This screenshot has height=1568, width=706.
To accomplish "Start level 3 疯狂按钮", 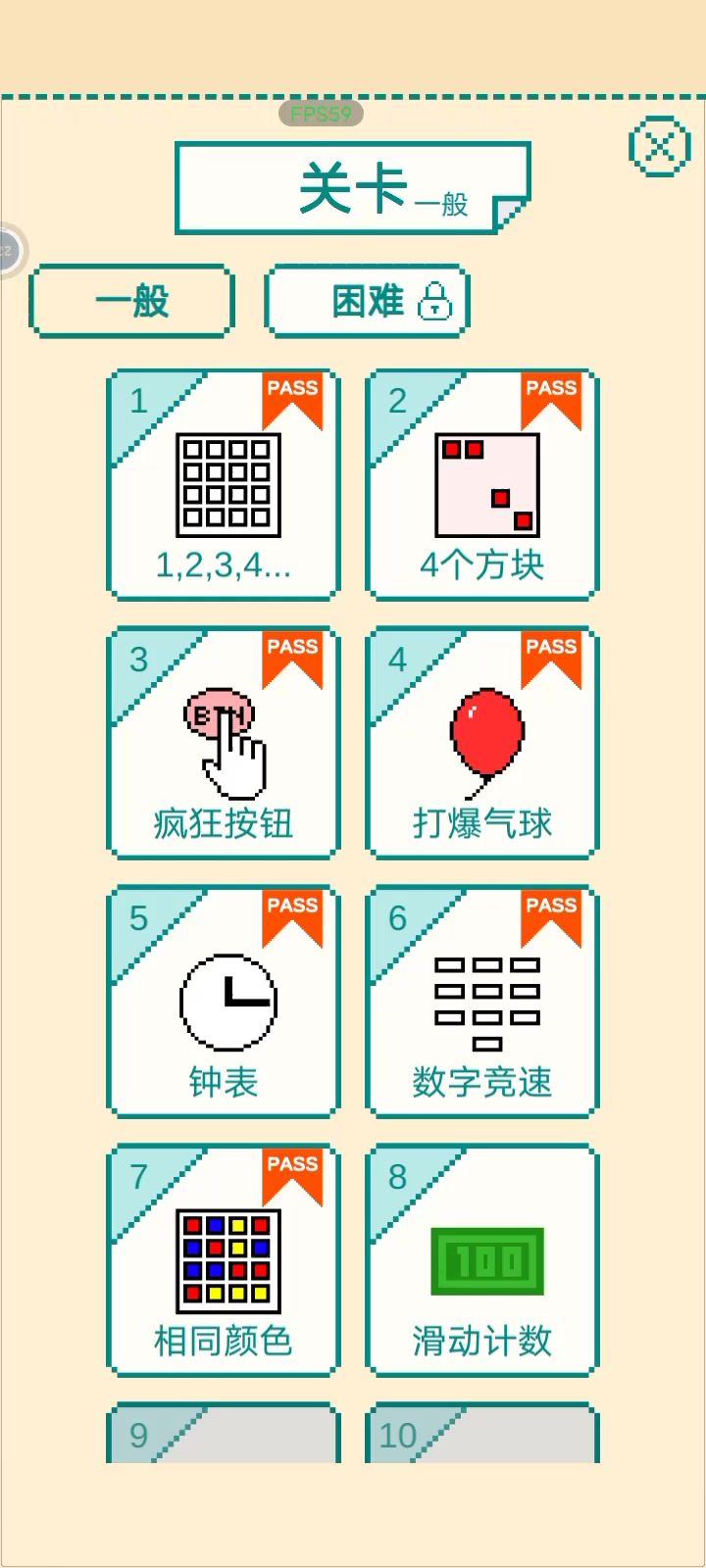I will 224,744.
